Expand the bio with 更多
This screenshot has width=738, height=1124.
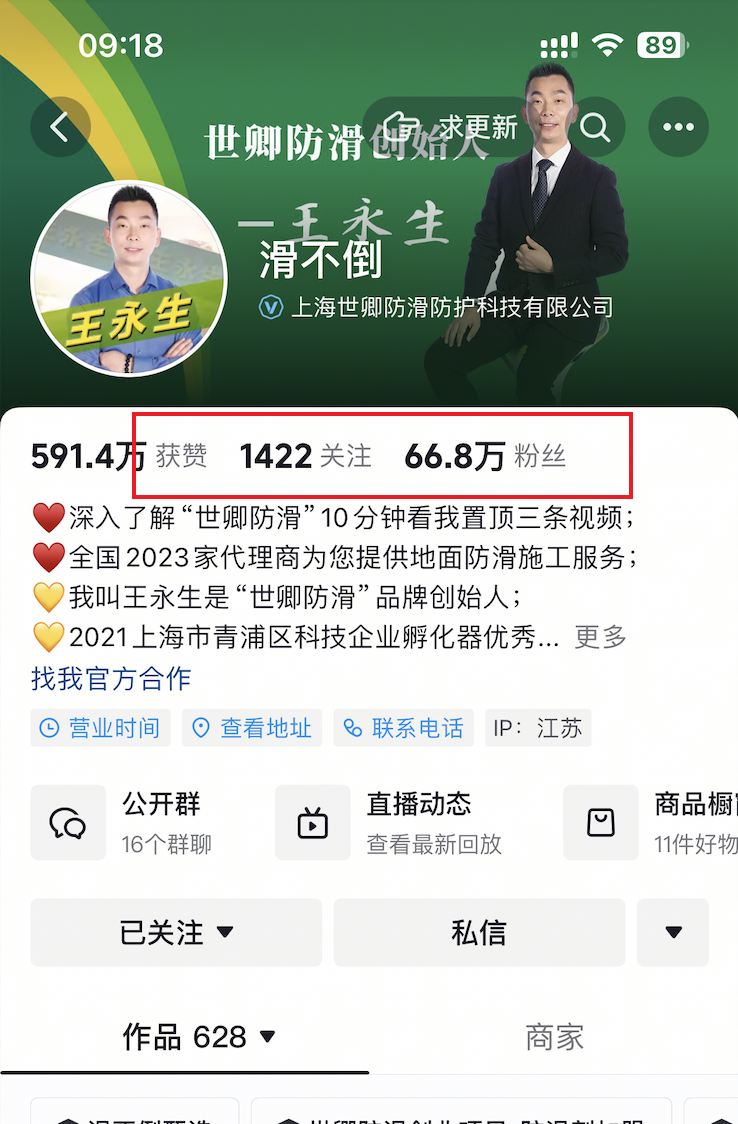pyautogui.click(x=600, y=637)
